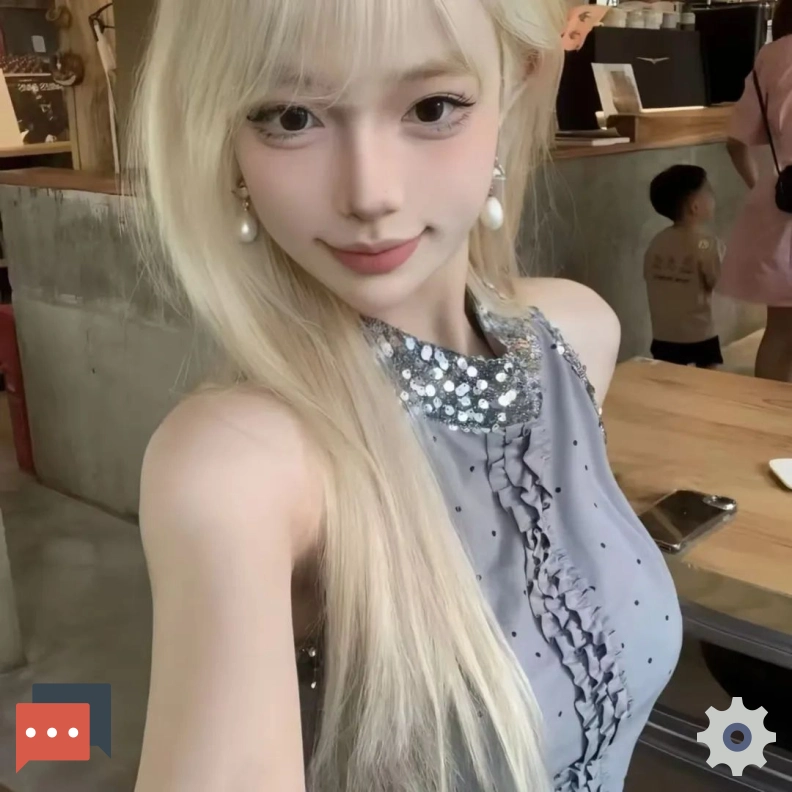Screen dimensions: 792x792
Task: Open the settings gear
Action: coord(736,737)
